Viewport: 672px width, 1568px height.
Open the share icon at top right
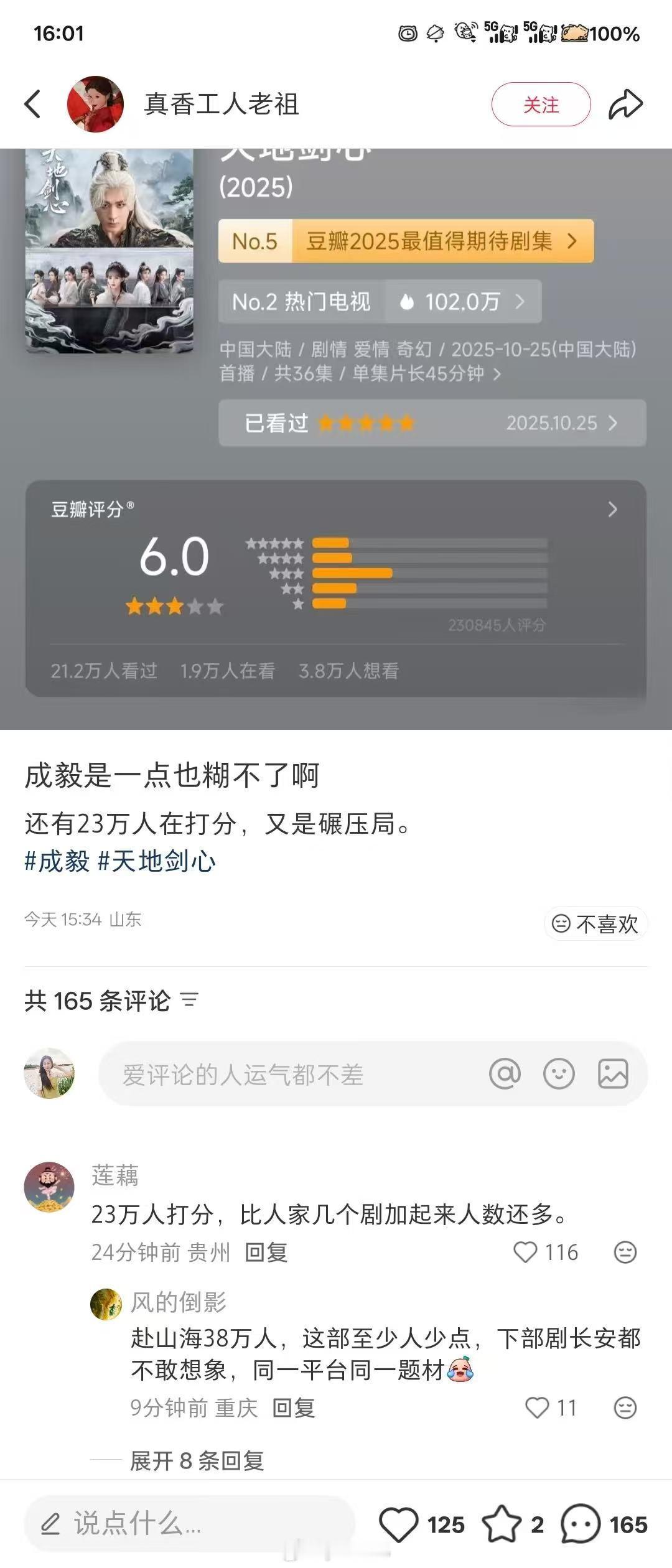point(627,105)
